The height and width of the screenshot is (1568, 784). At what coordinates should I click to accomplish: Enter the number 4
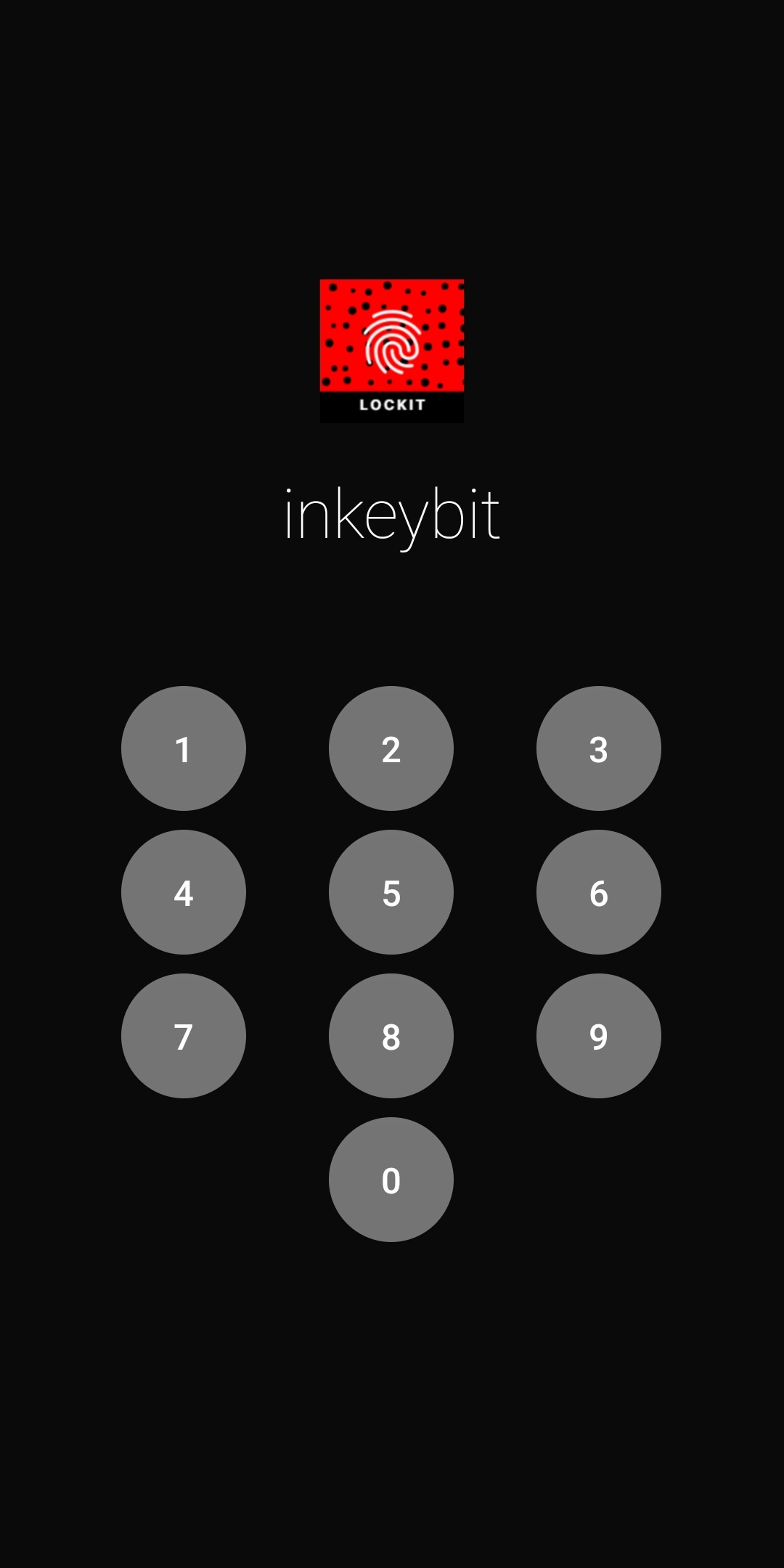click(x=183, y=892)
